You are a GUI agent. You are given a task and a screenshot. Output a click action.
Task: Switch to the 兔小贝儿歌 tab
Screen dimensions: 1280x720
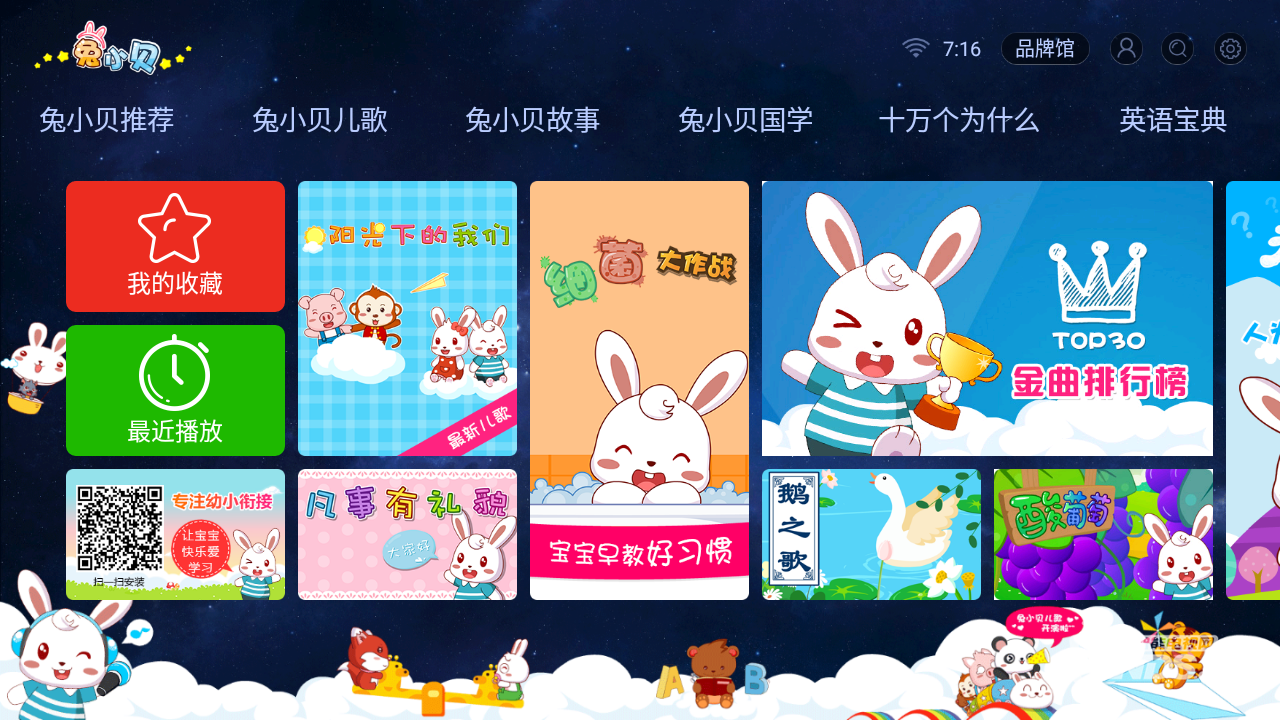coord(320,120)
